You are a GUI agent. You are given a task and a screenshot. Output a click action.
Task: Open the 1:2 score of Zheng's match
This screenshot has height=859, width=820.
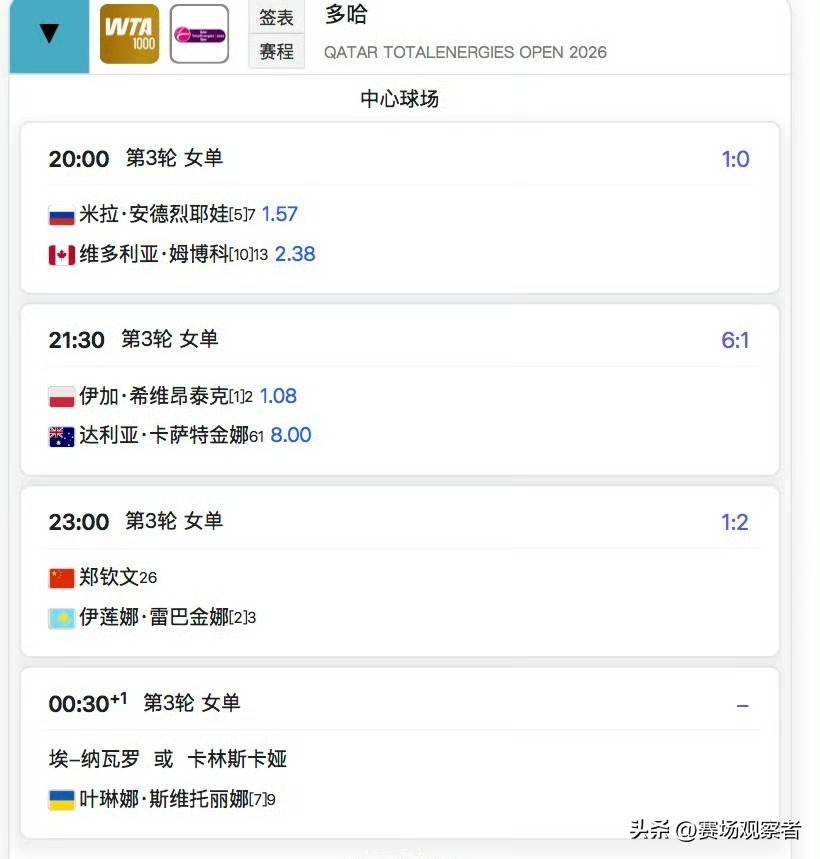tap(735, 522)
